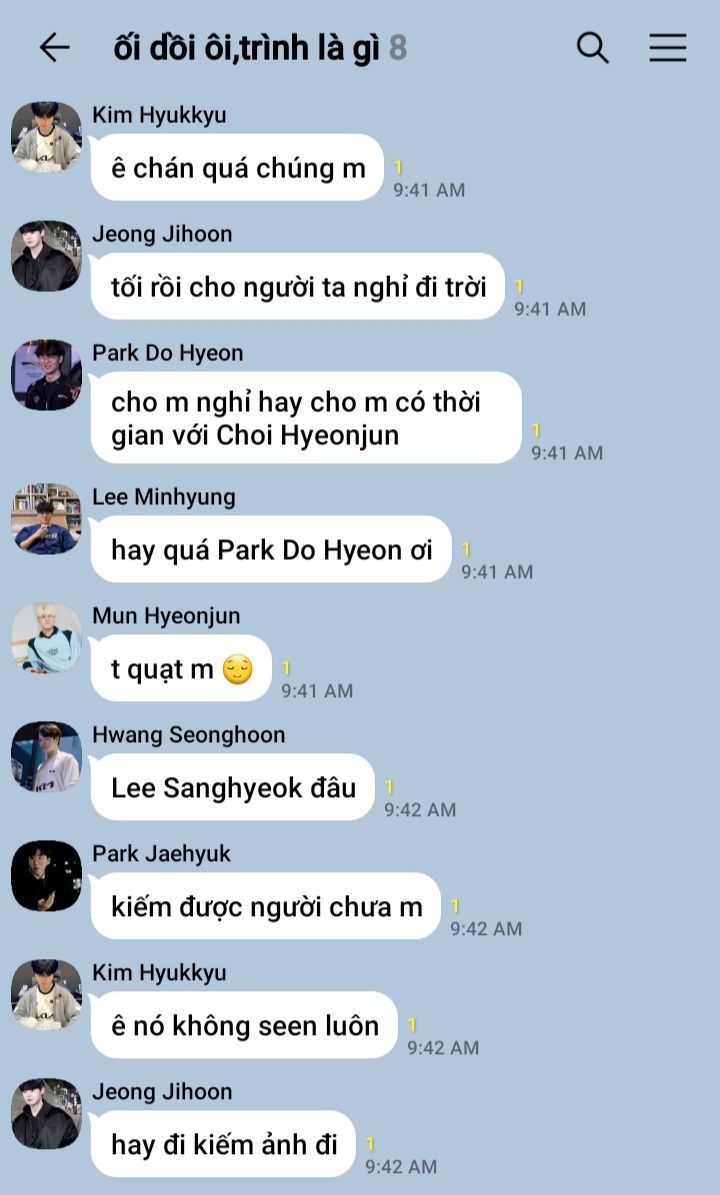The height and width of the screenshot is (1195, 720).
Task: Open Park Do Hyeon's profile picture
Action: pos(46,375)
